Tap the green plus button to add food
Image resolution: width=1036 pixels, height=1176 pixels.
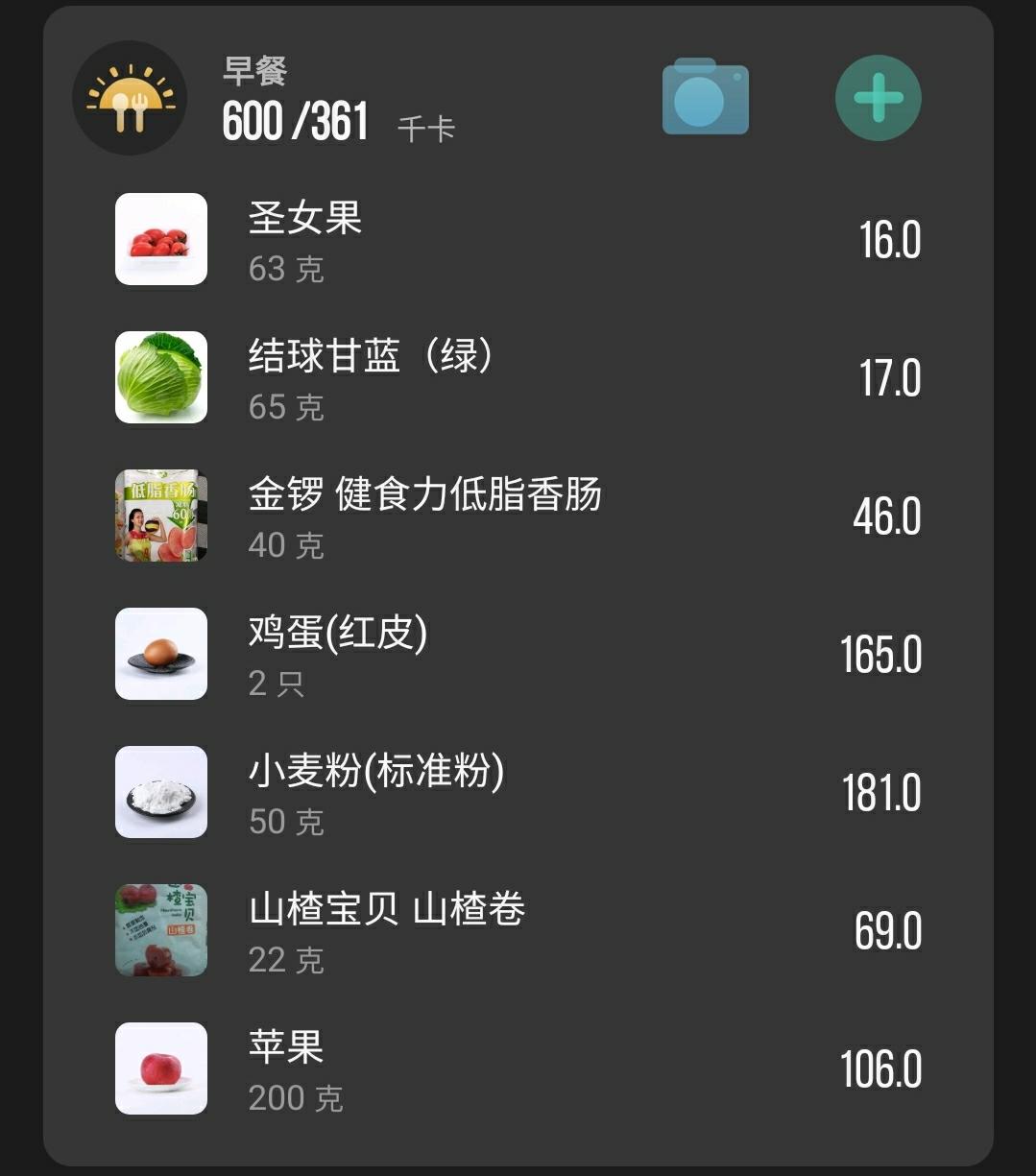tap(878, 97)
